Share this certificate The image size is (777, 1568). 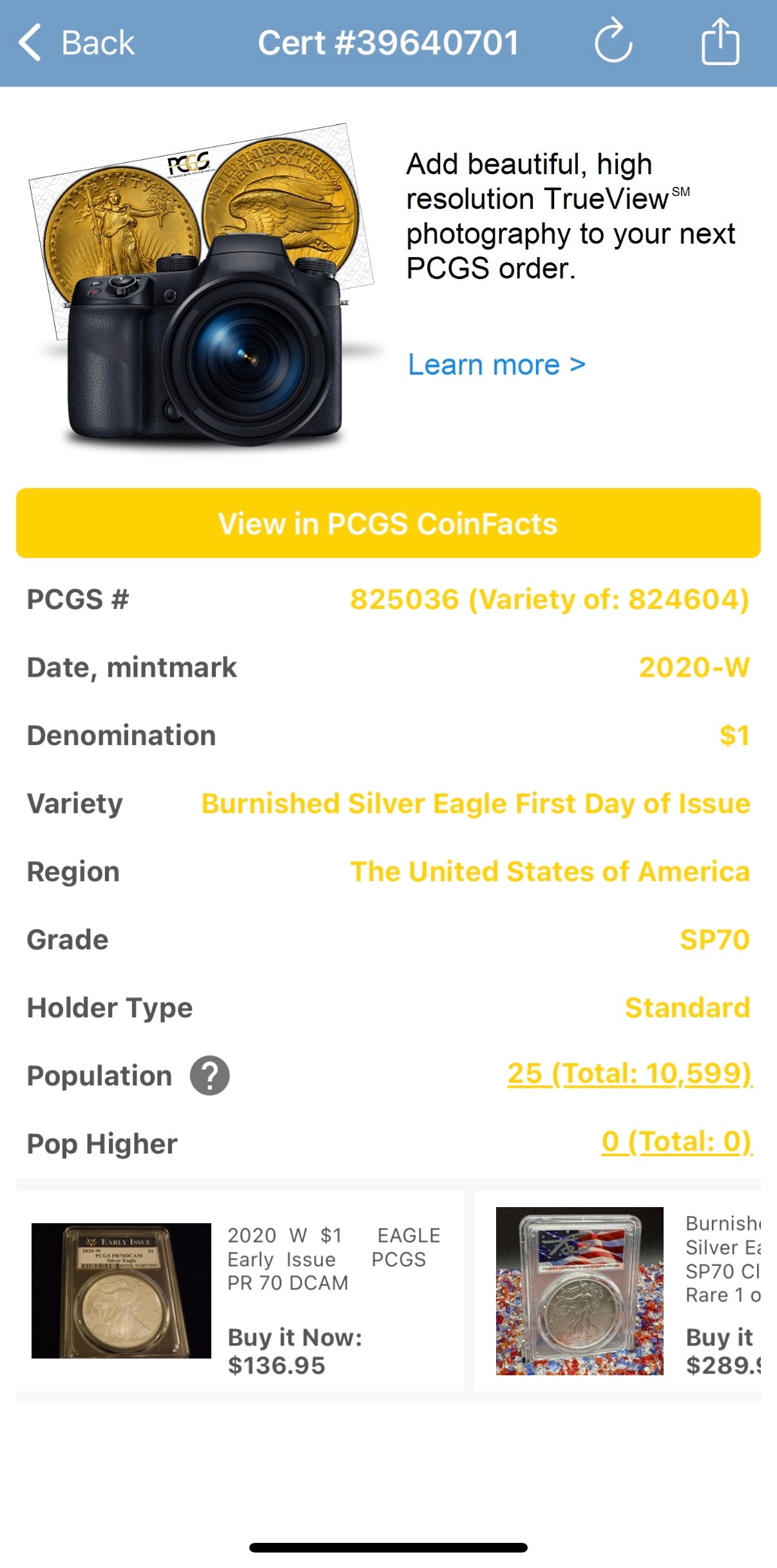[720, 42]
